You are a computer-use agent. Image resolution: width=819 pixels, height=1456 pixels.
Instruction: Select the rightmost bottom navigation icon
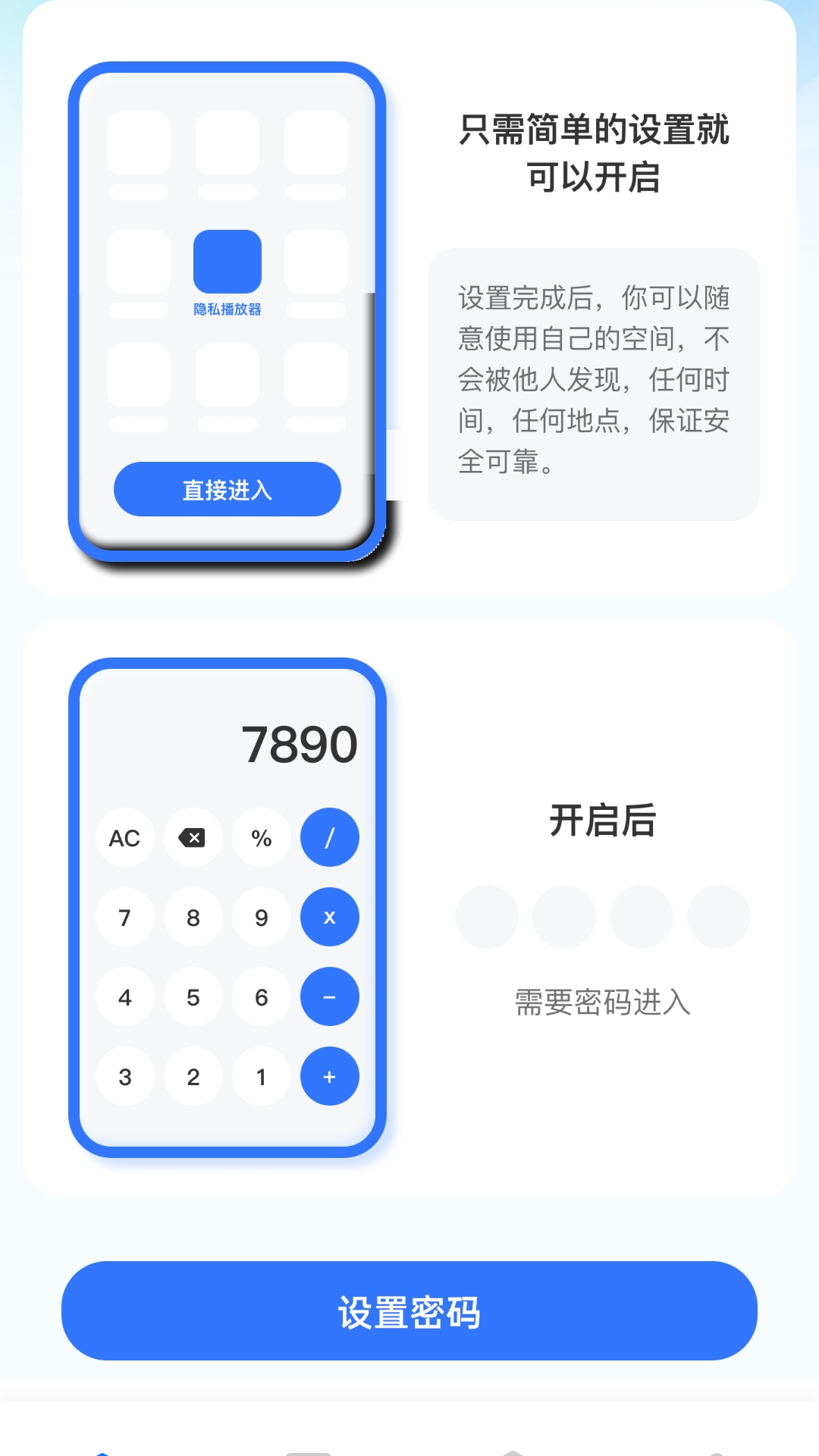717,1450
